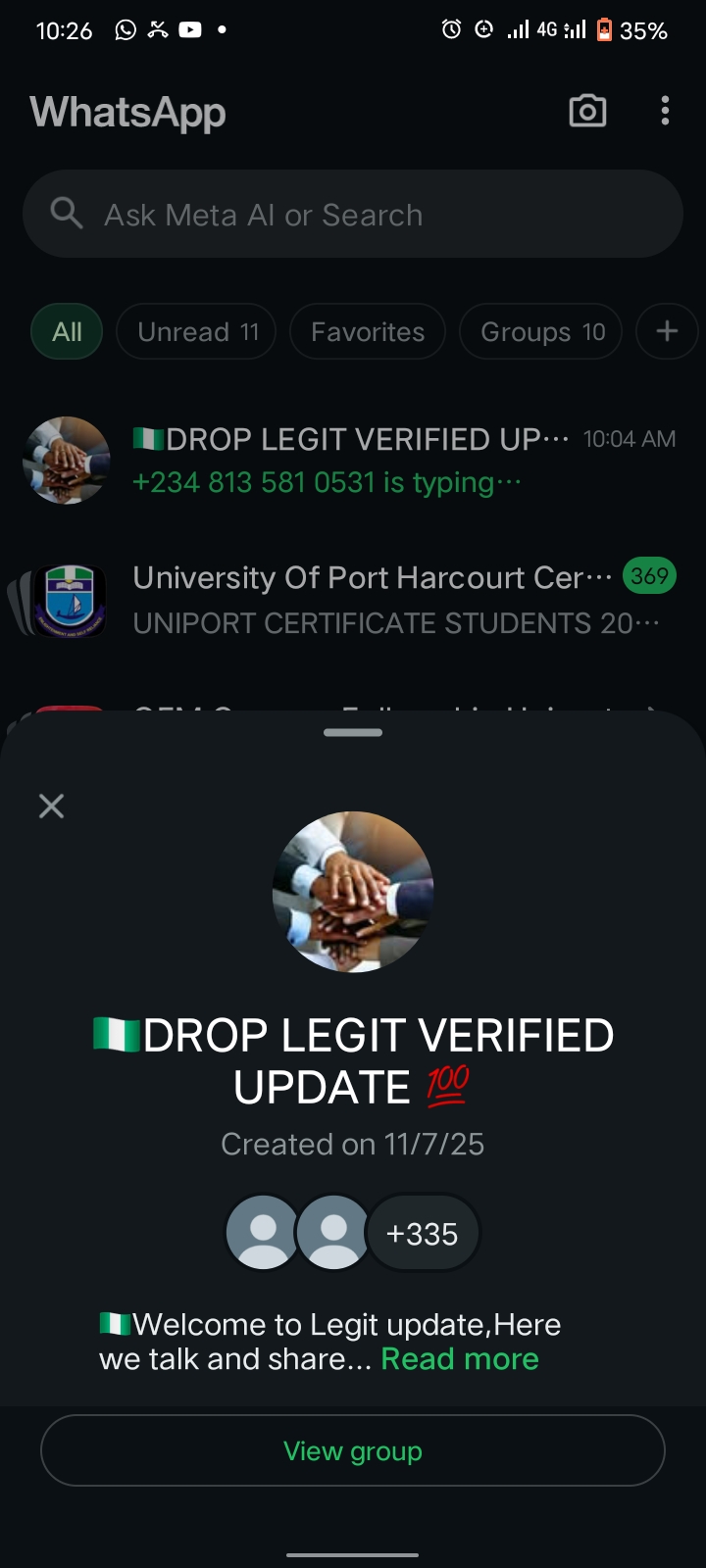Switch to the Unread filter chip
The width and height of the screenshot is (706, 1568).
(x=197, y=332)
